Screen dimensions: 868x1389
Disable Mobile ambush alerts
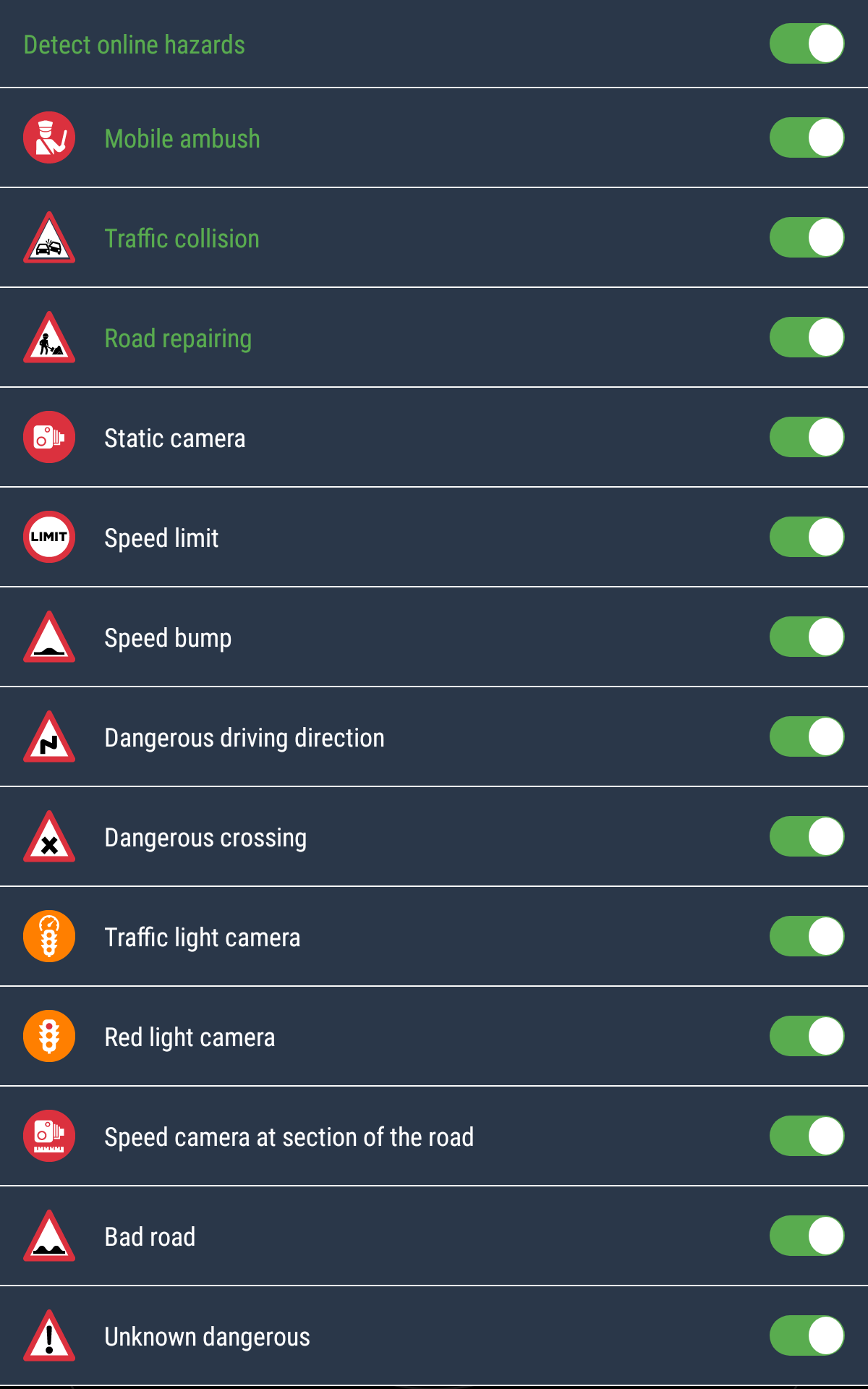point(807,137)
